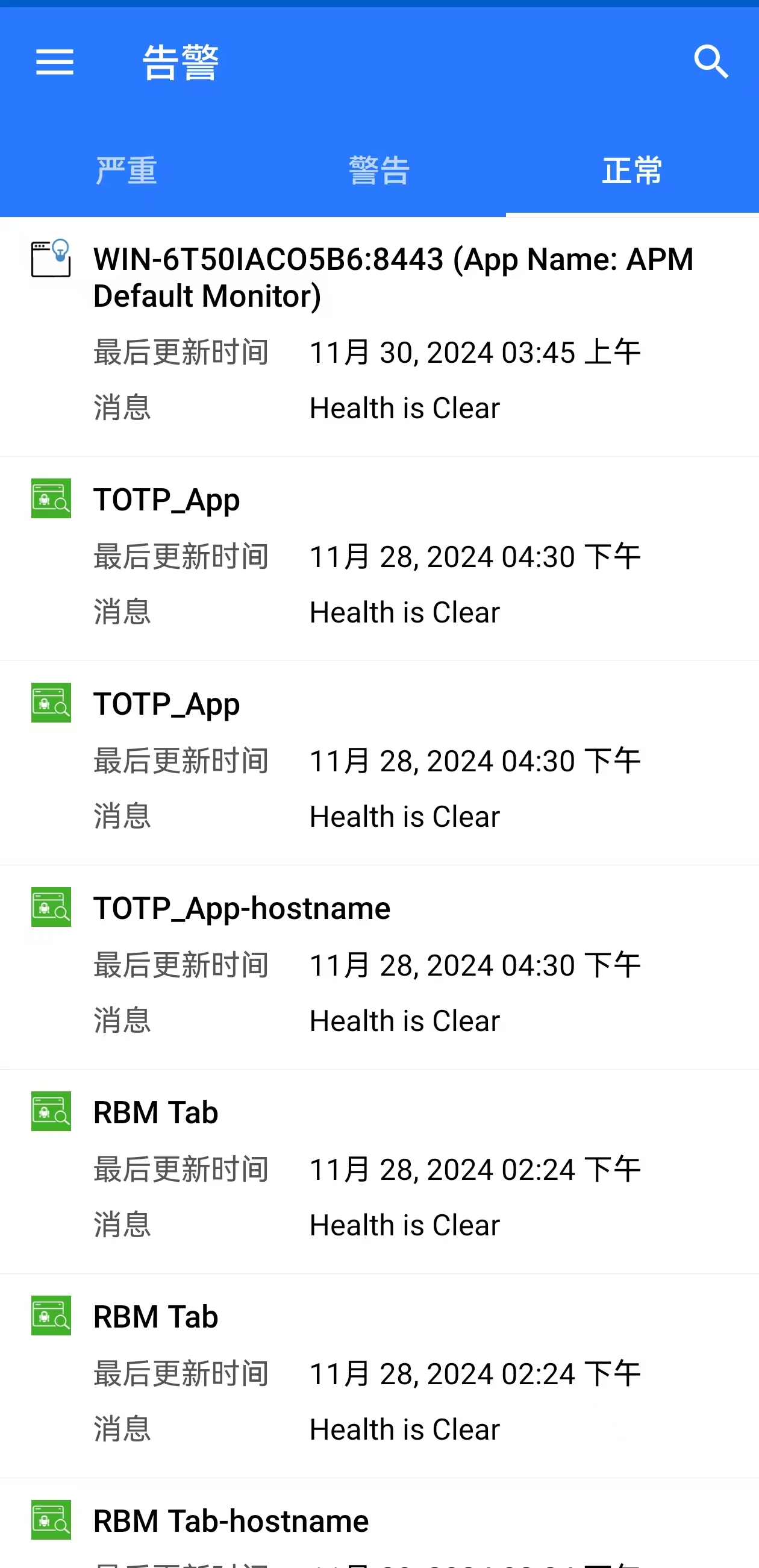Switch to the 警告 tab

coord(379,171)
